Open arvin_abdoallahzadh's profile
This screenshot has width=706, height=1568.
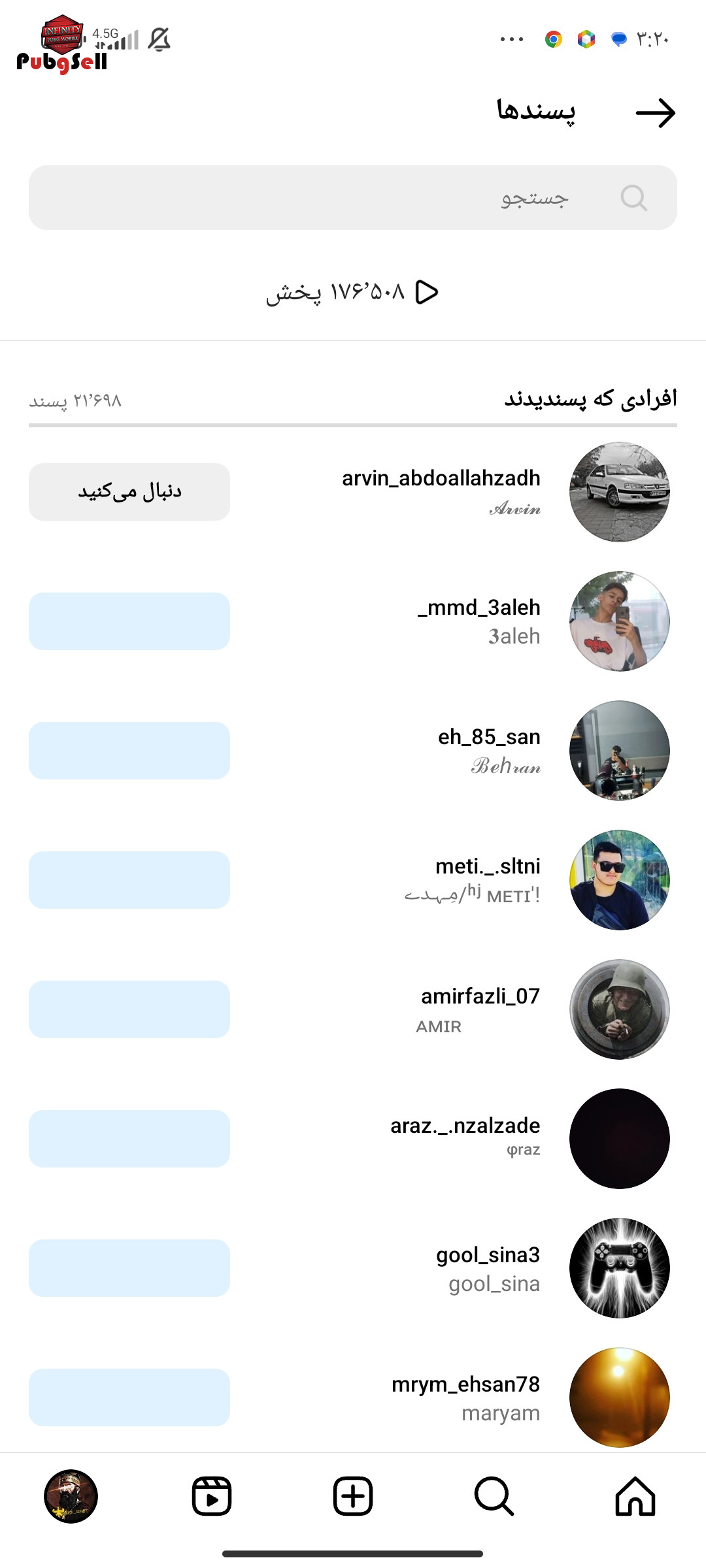point(441,491)
